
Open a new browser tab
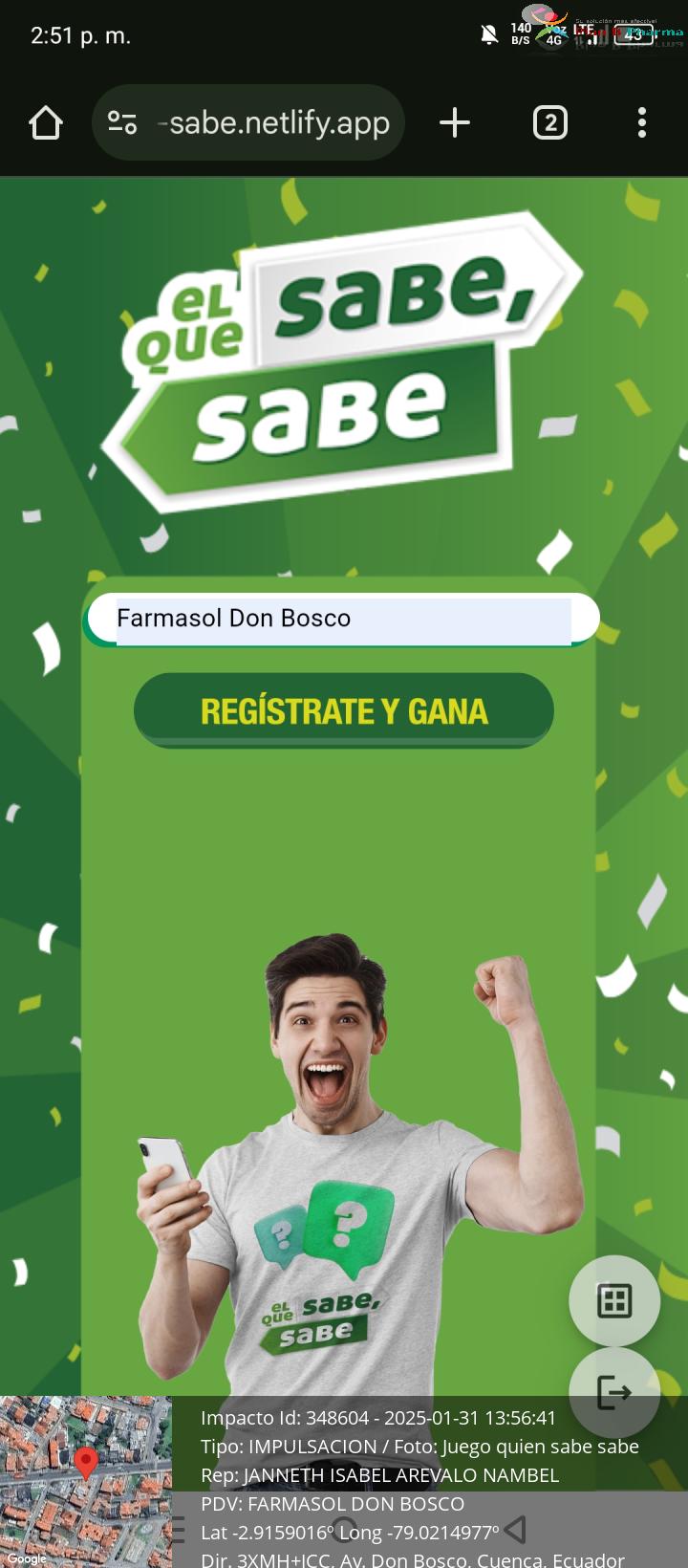pyautogui.click(x=455, y=122)
